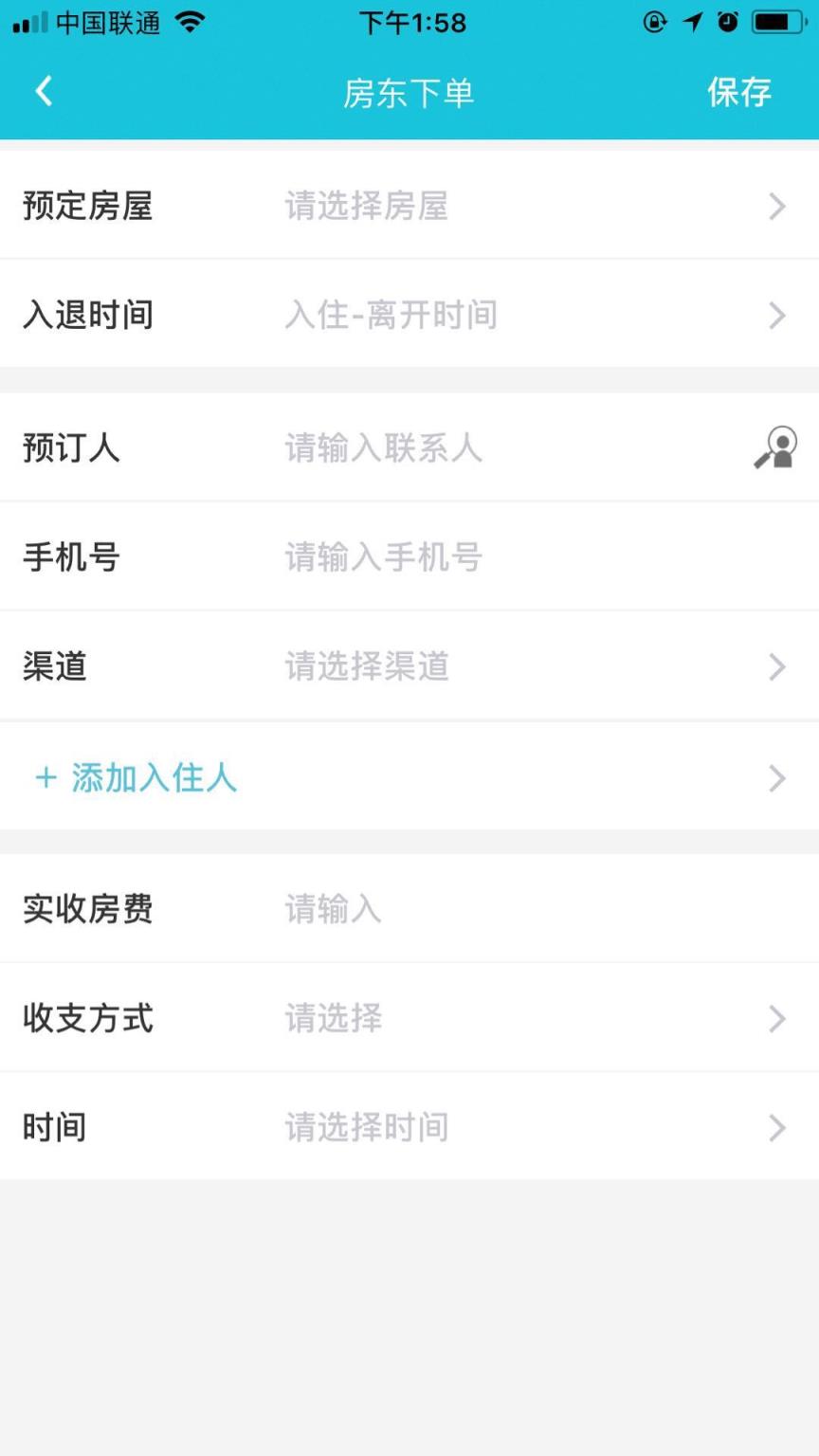Click the 添加入住人 add guest link
The image size is (819, 1456).
(x=155, y=777)
